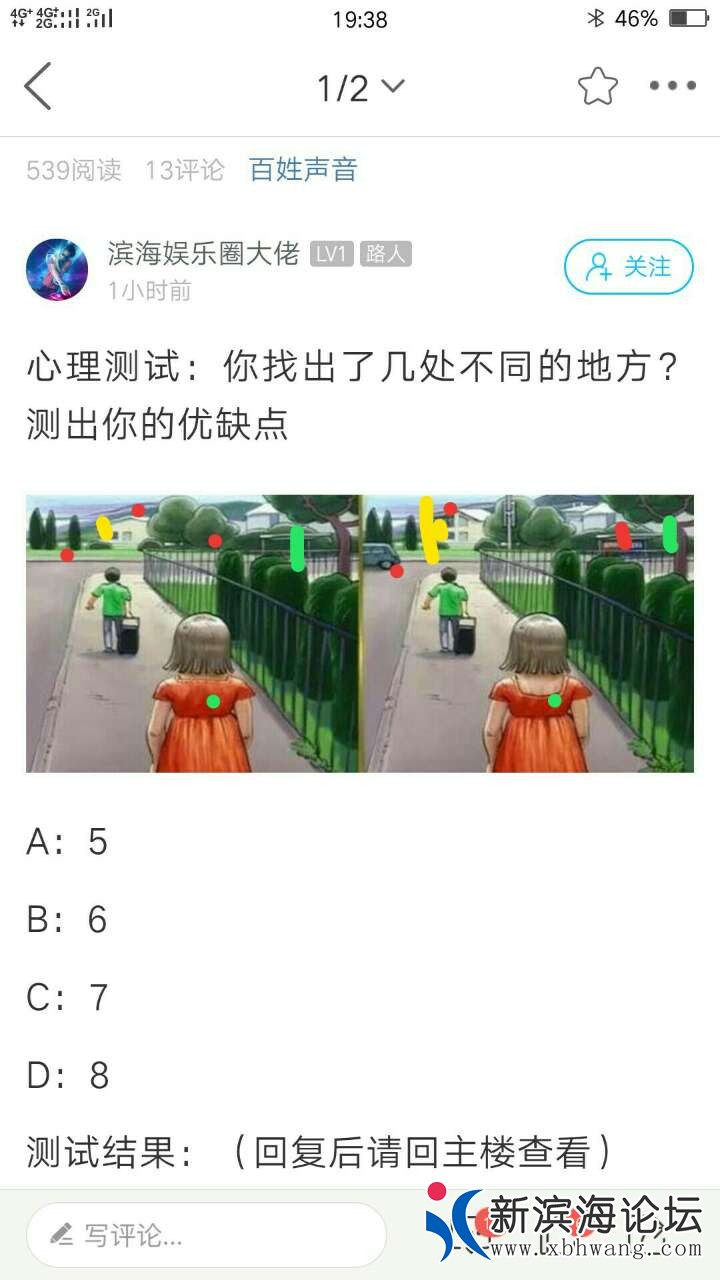Open the 百姓声音 forum section link
Image resolution: width=720 pixels, height=1280 pixels.
coord(303,170)
